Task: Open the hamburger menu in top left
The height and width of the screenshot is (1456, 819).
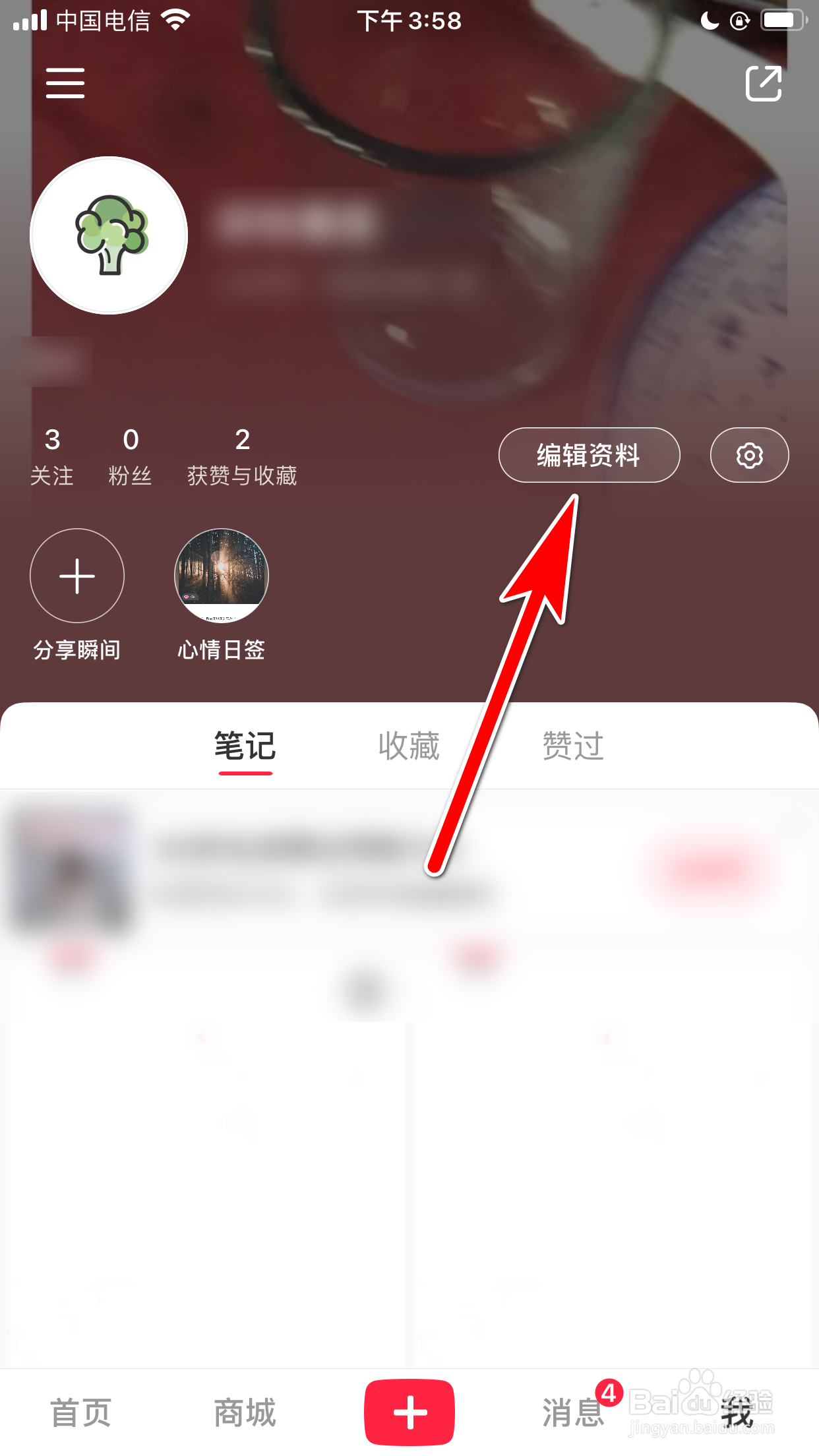Action: pyautogui.click(x=65, y=83)
